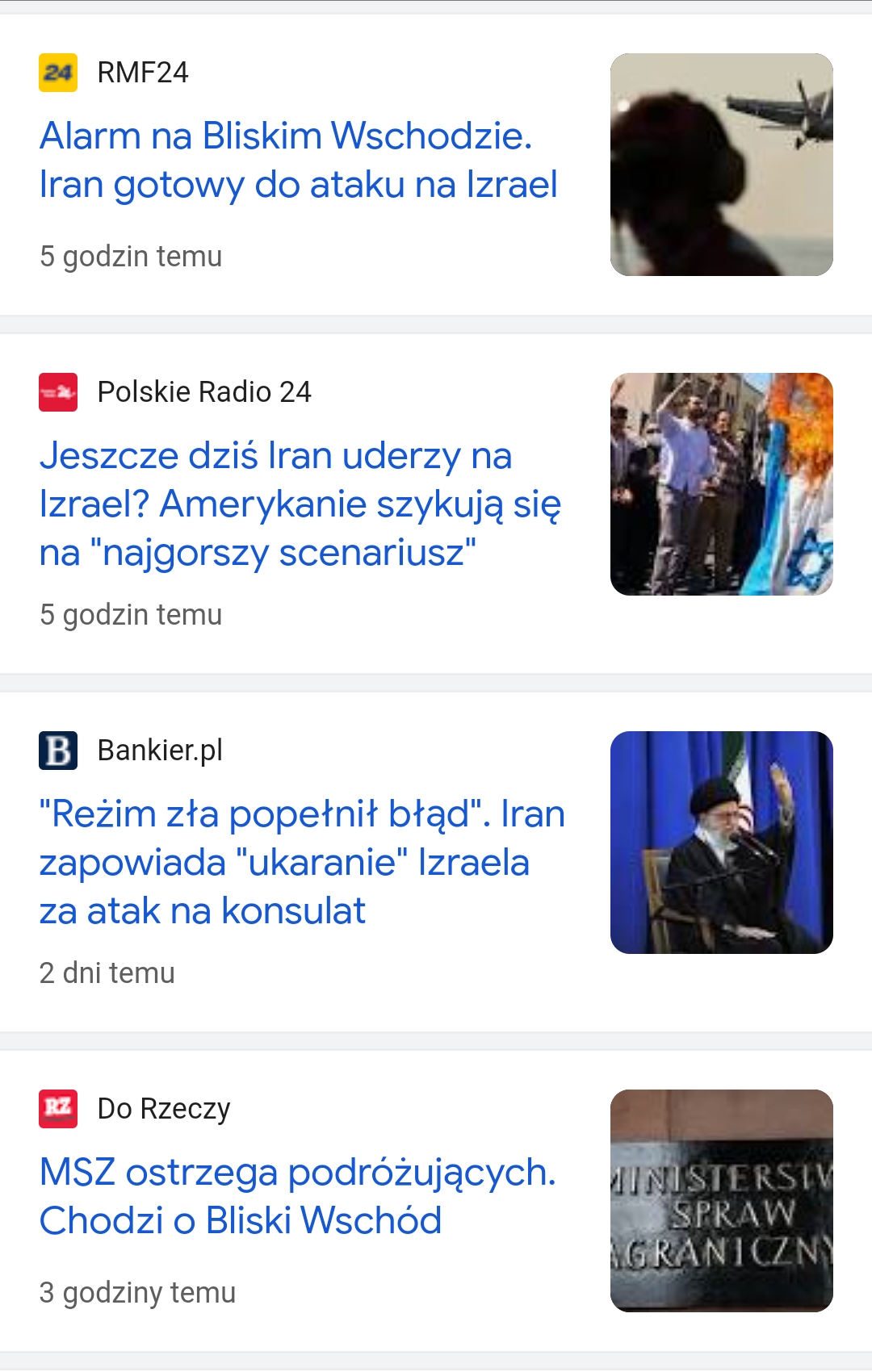Open Bankier.pl story about 'Reżim zła popełnił błąd'
This screenshot has height=1372, width=872.
coord(301,862)
